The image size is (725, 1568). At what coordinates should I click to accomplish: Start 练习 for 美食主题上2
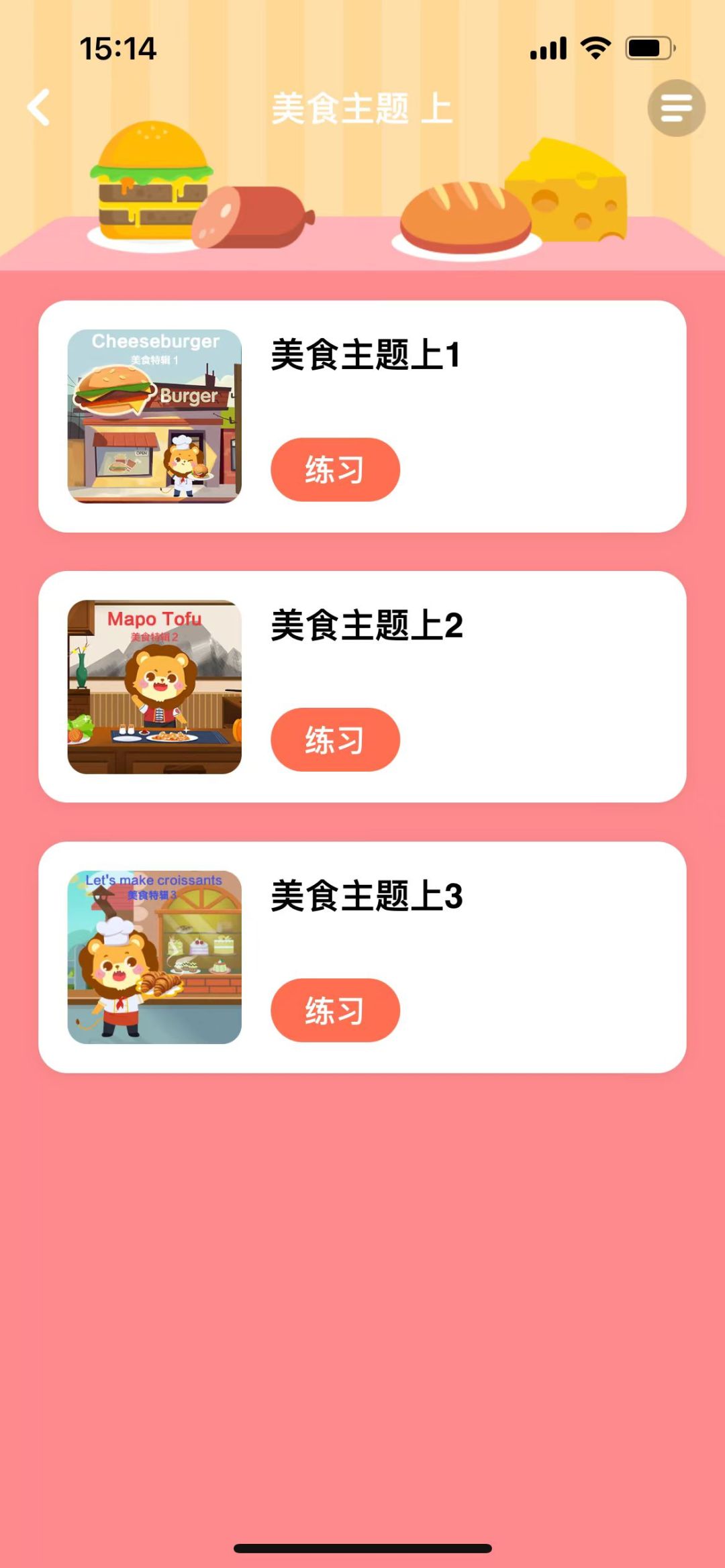(x=335, y=739)
